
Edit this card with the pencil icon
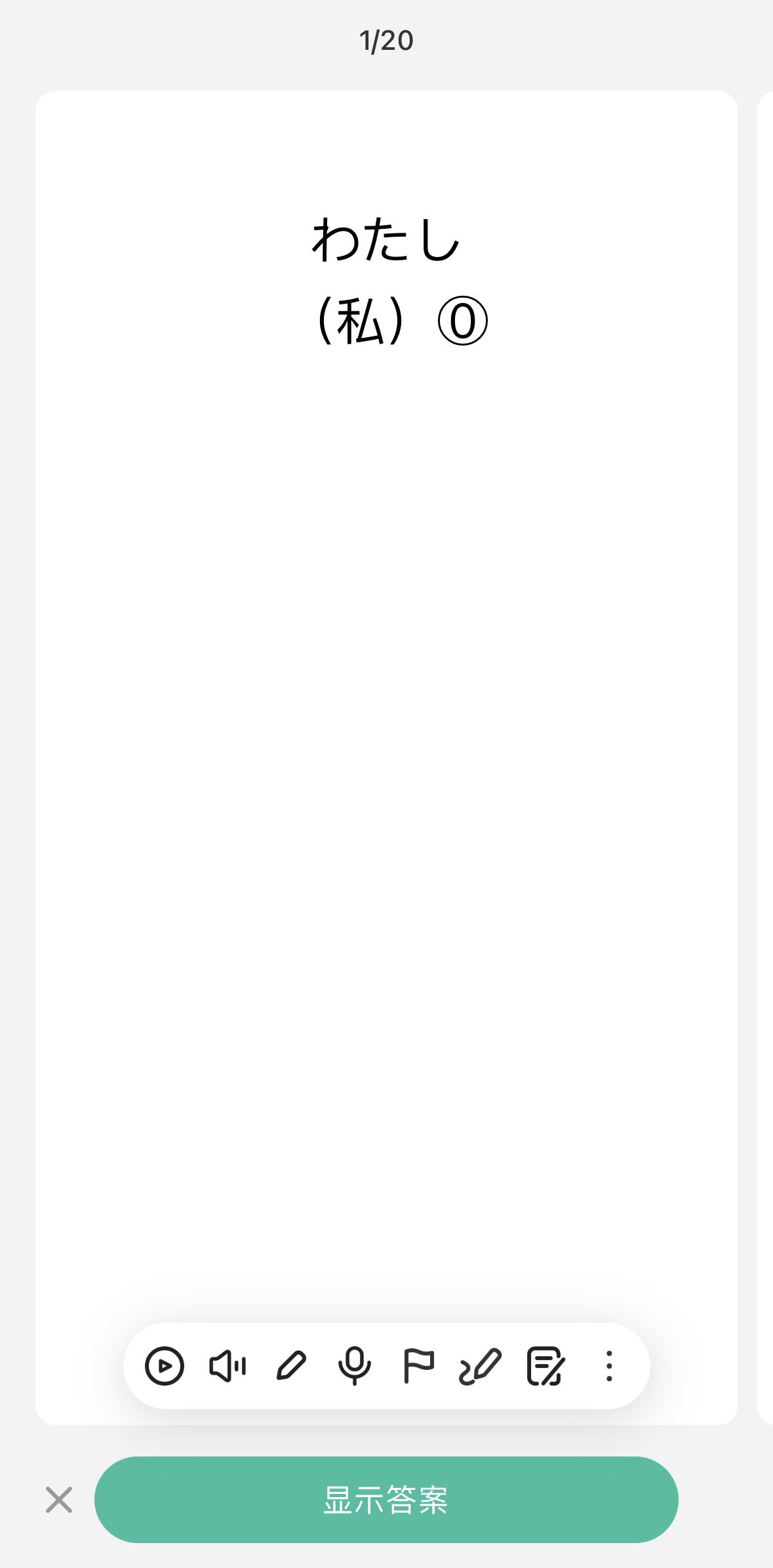coord(291,1366)
